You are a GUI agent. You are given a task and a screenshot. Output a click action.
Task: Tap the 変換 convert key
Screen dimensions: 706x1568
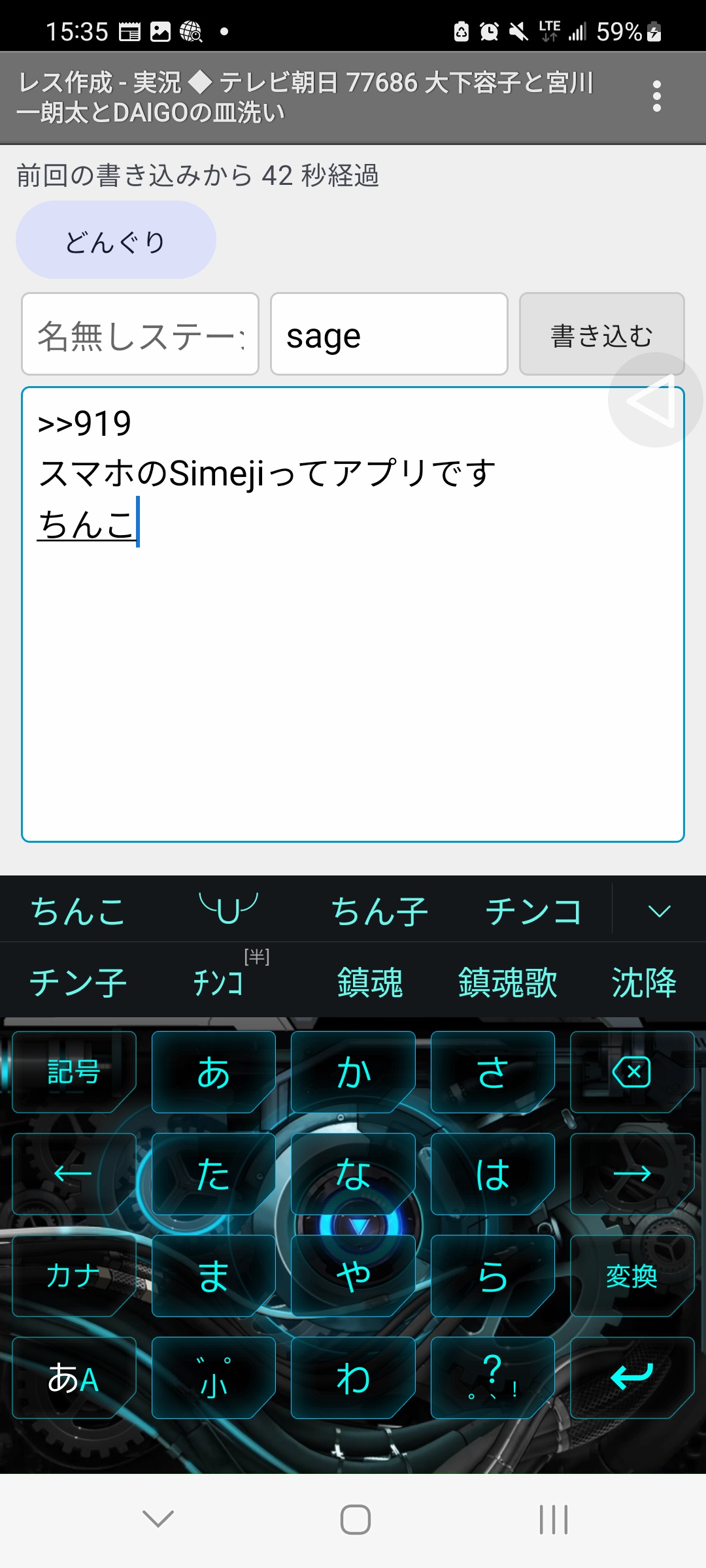click(631, 1276)
